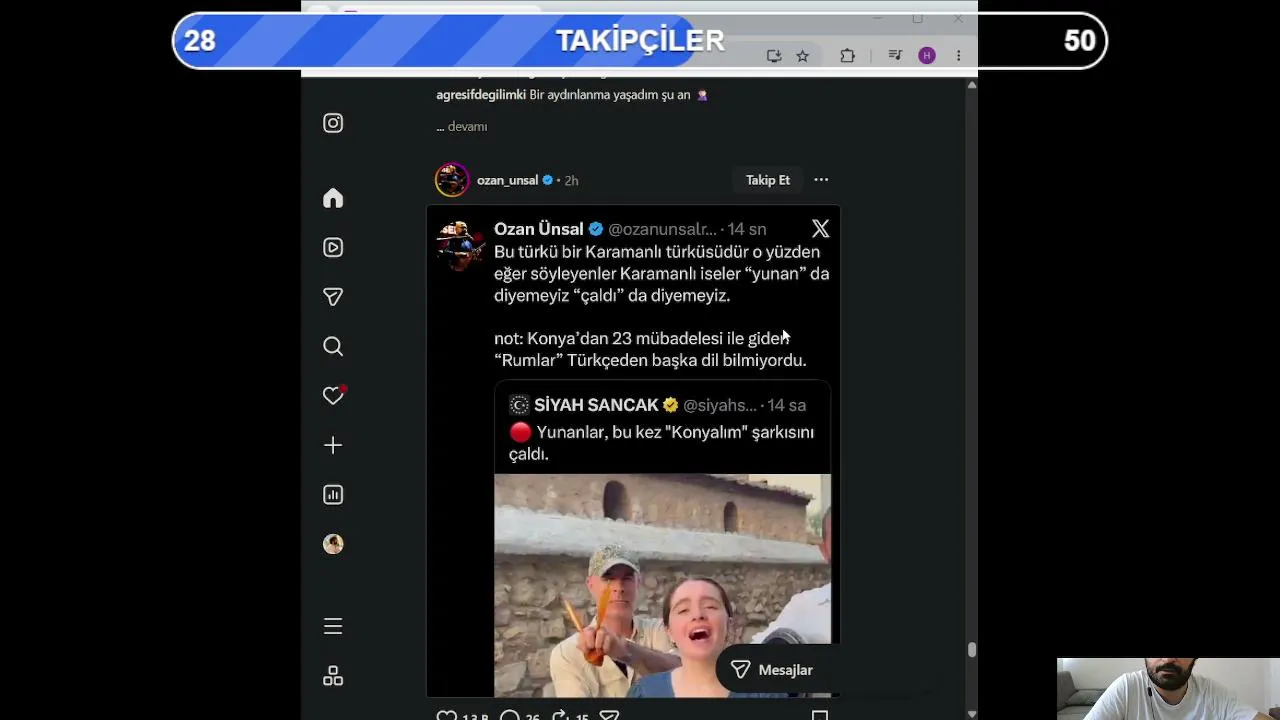Open the browser three-dot menu
Image resolution: width=1280 pixels, height=720 pixels.
[958, 56]
